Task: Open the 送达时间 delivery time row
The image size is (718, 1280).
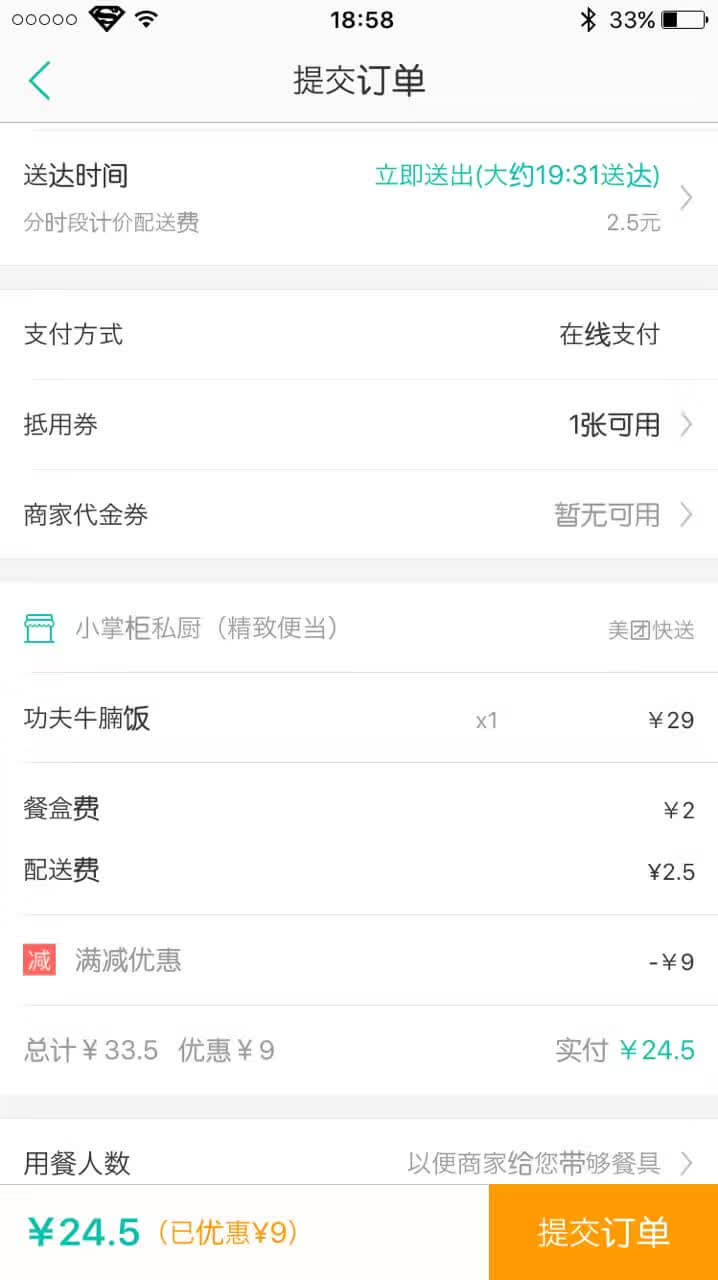Action: [359, 198]
